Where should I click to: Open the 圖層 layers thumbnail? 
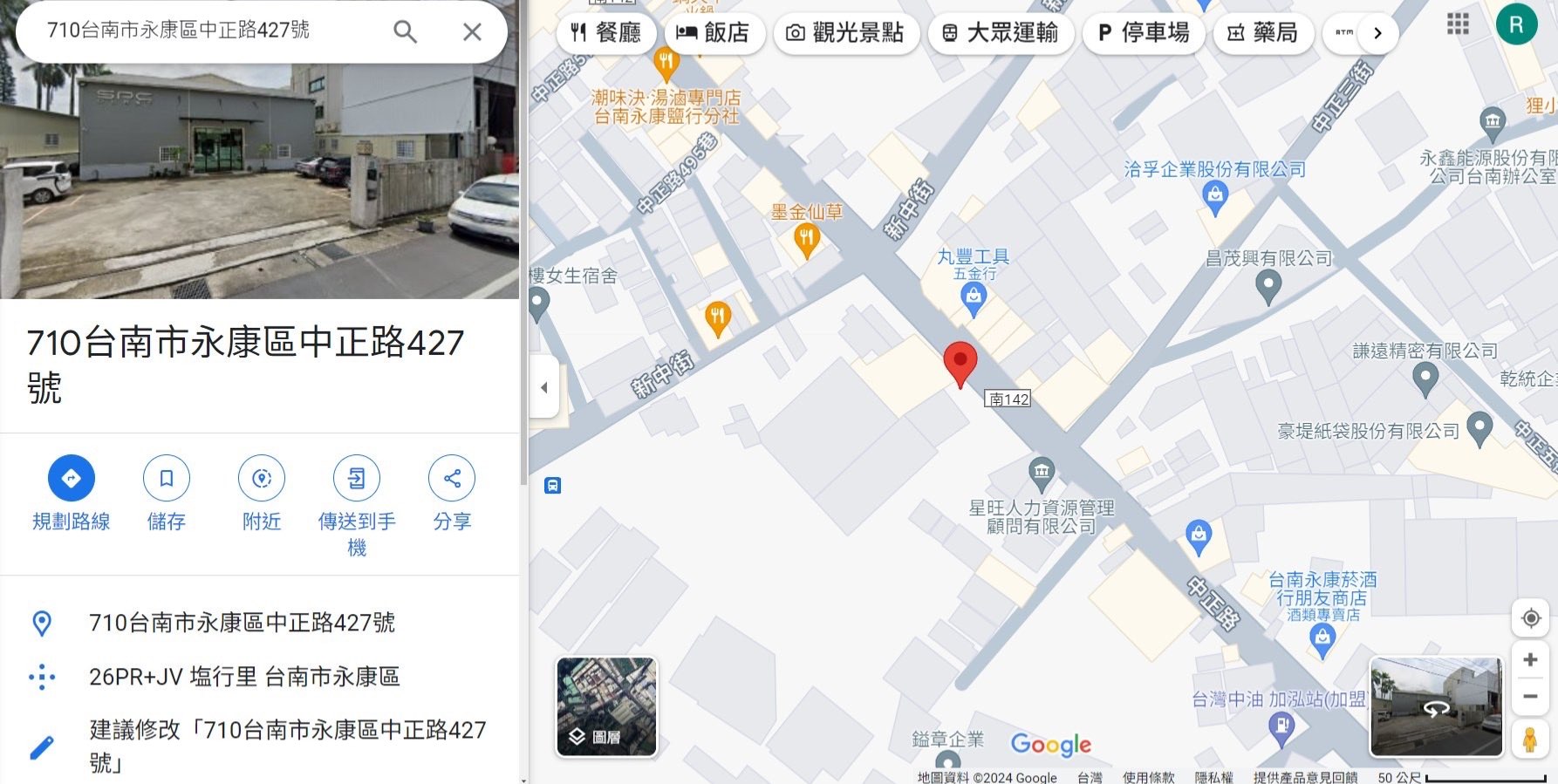606,706
